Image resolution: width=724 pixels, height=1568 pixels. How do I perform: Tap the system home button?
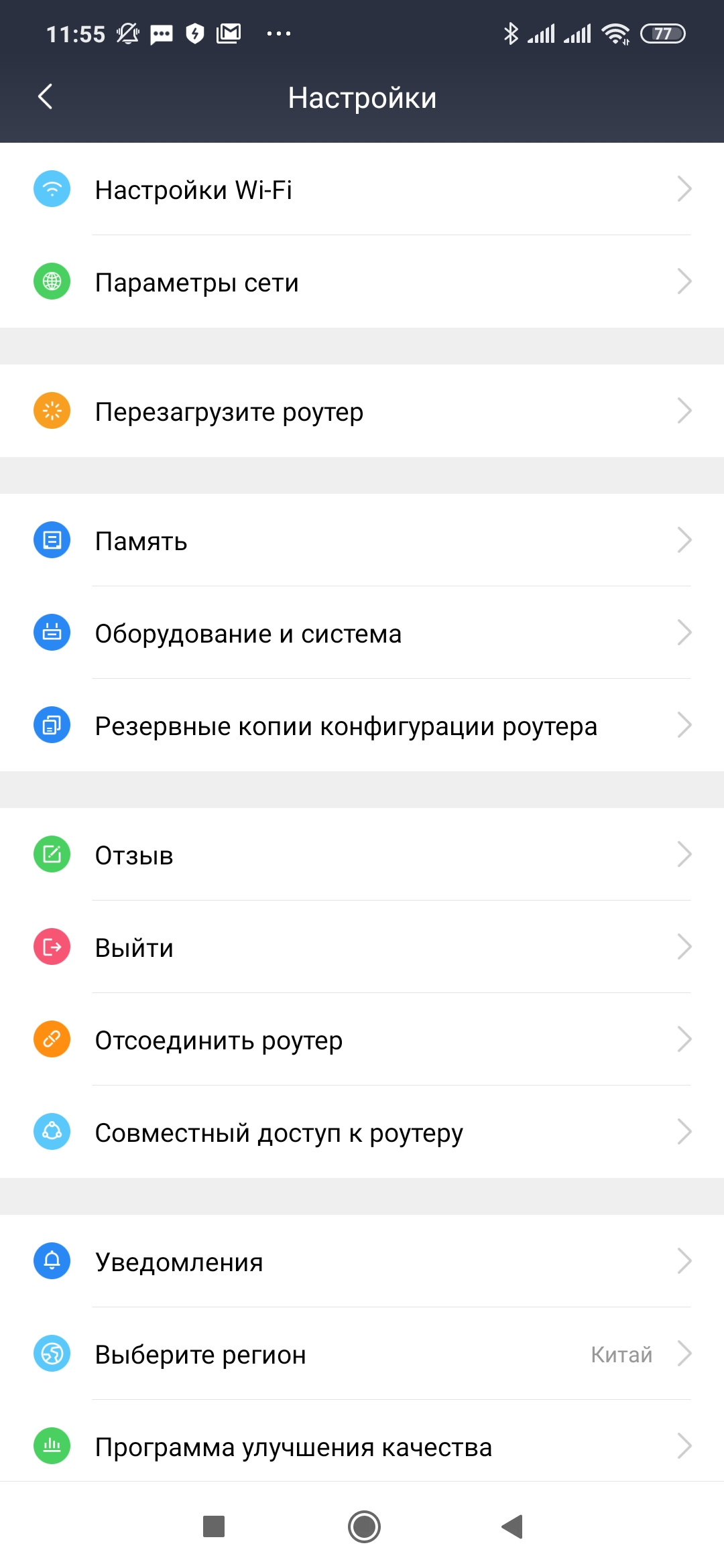[364, 1526]
